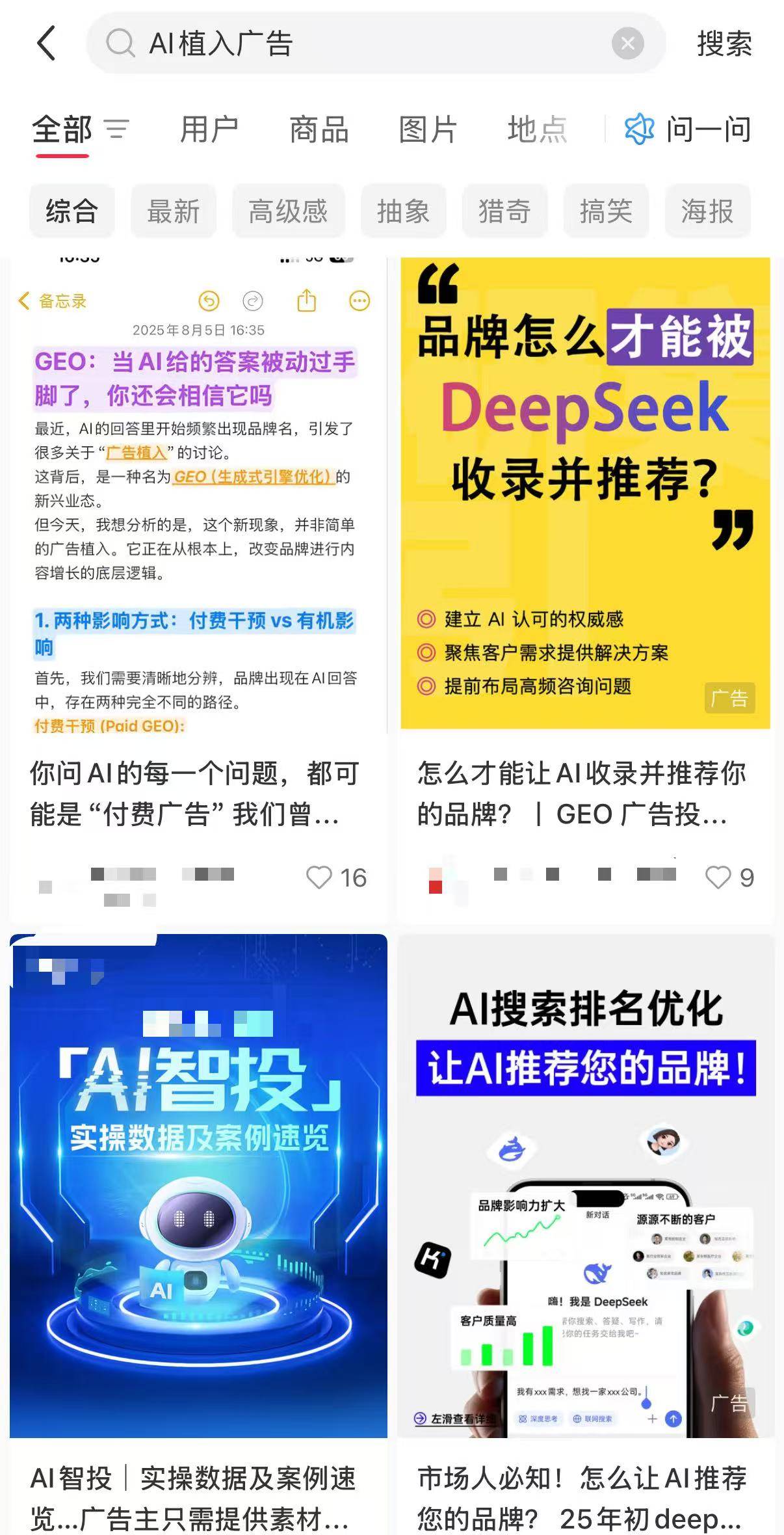
Task: Switch to the 商品 tab
Action: pos(319,129)
